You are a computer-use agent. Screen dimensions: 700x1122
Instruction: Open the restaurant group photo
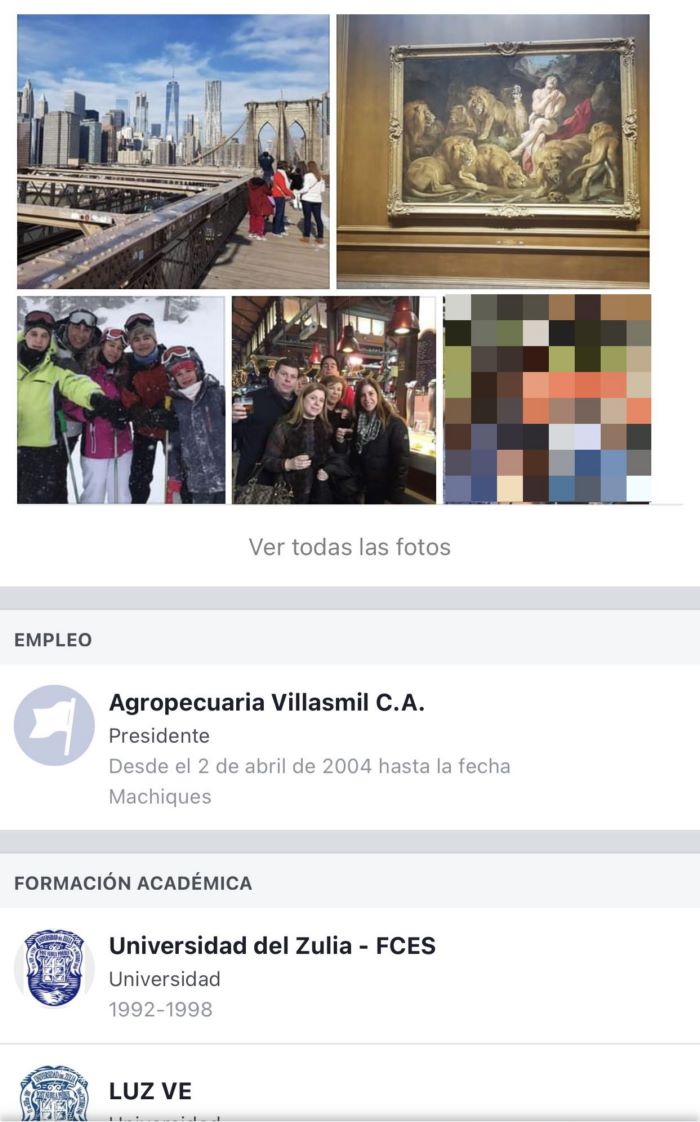(334, 399)
